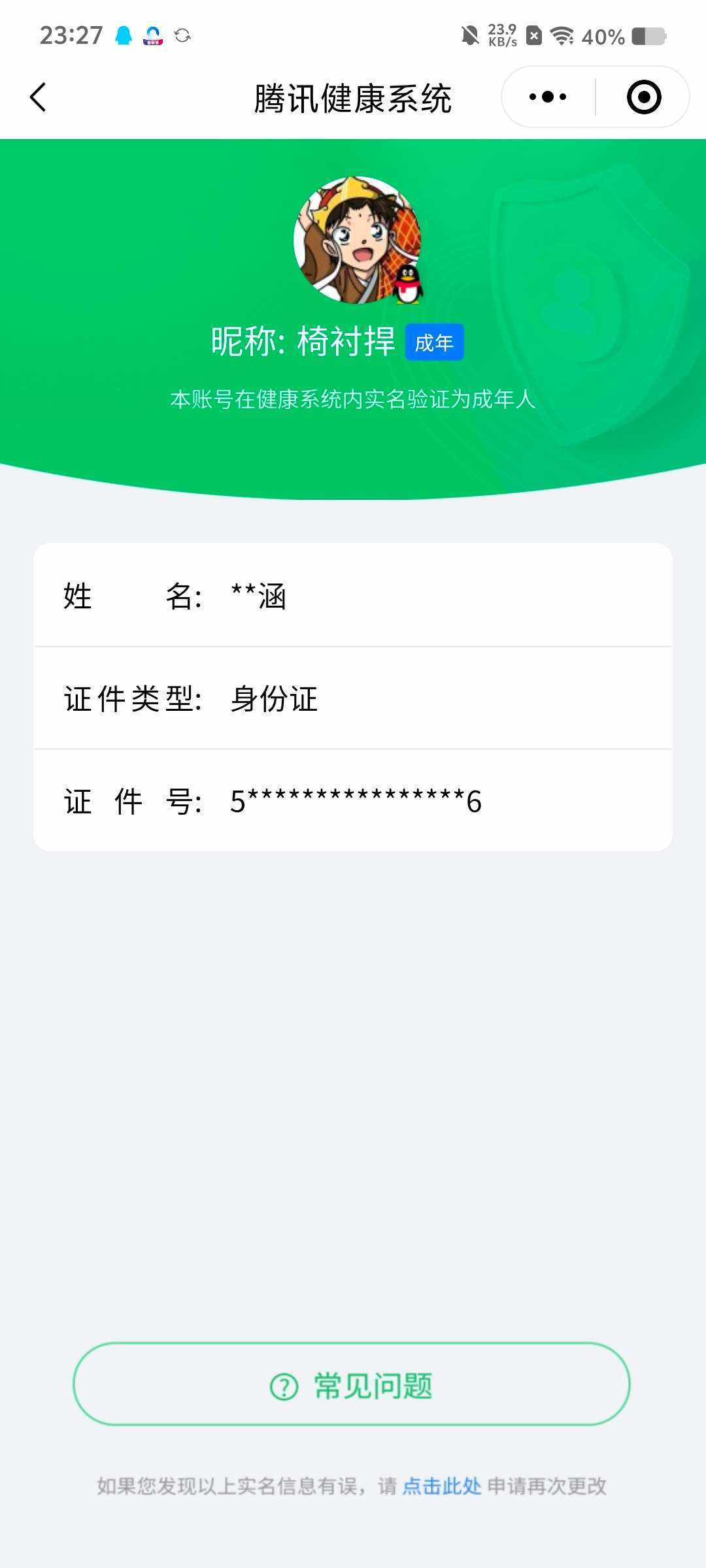The image size is (706, 1568).
Task: Open the mini-program more options menu
Action: 548,95
